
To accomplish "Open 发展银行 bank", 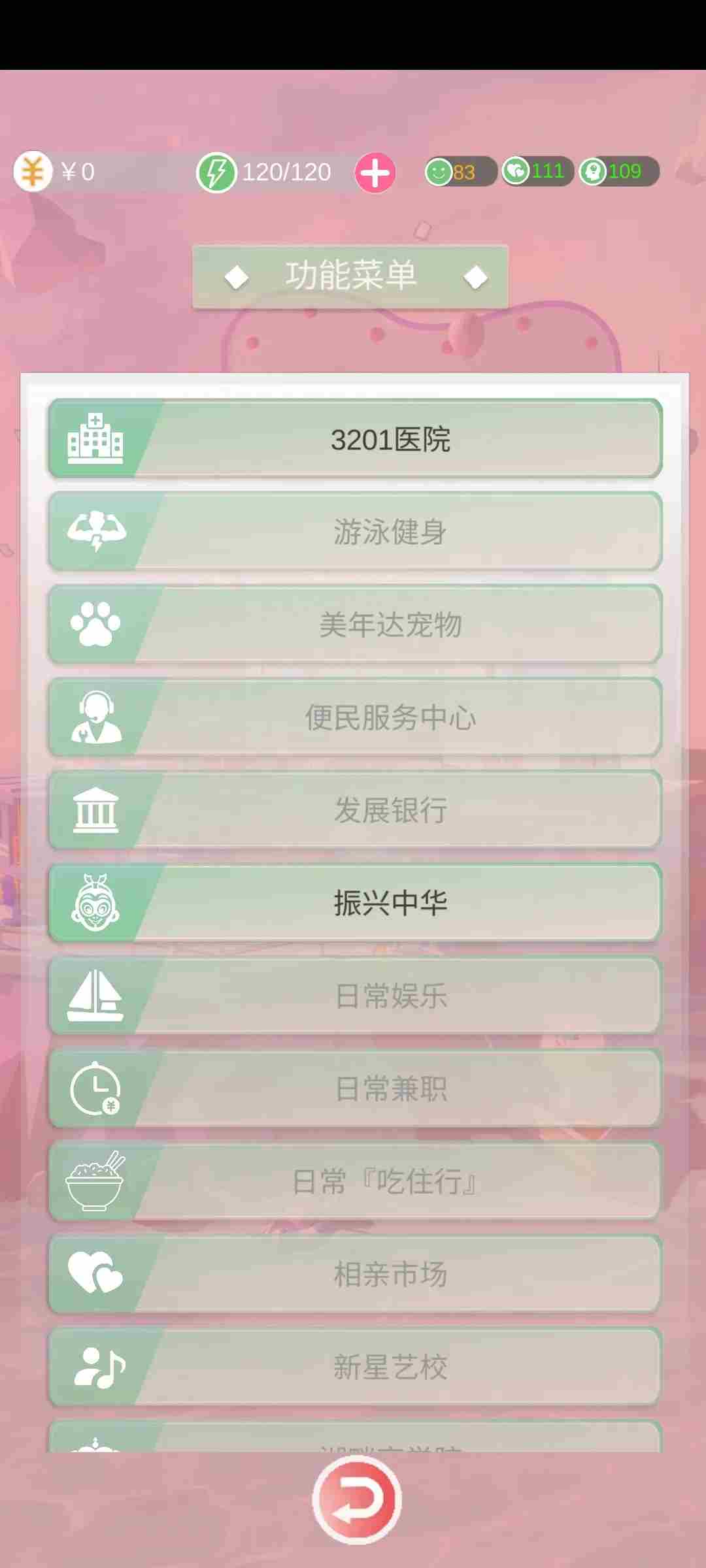I will [x=356, y=809].
